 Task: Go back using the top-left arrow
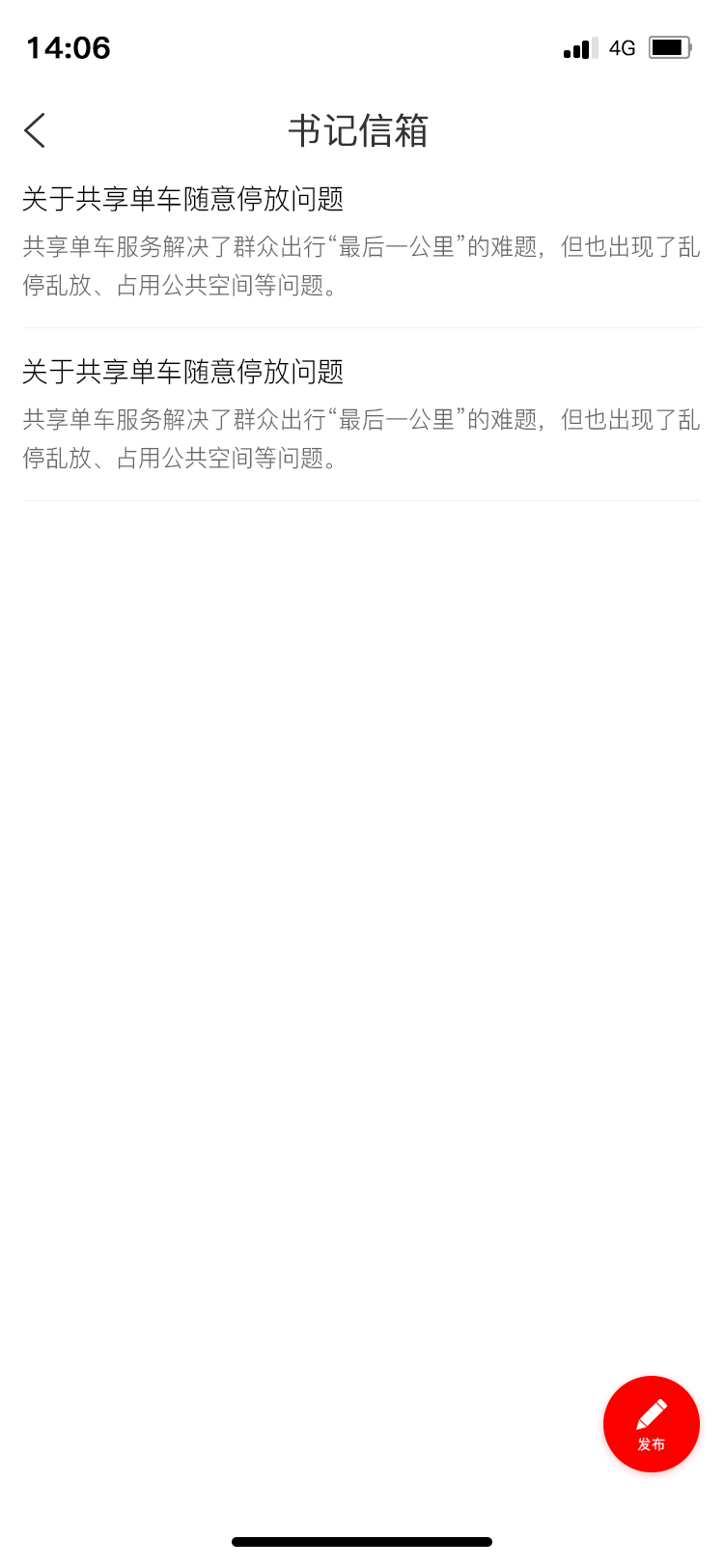[35, 130]
